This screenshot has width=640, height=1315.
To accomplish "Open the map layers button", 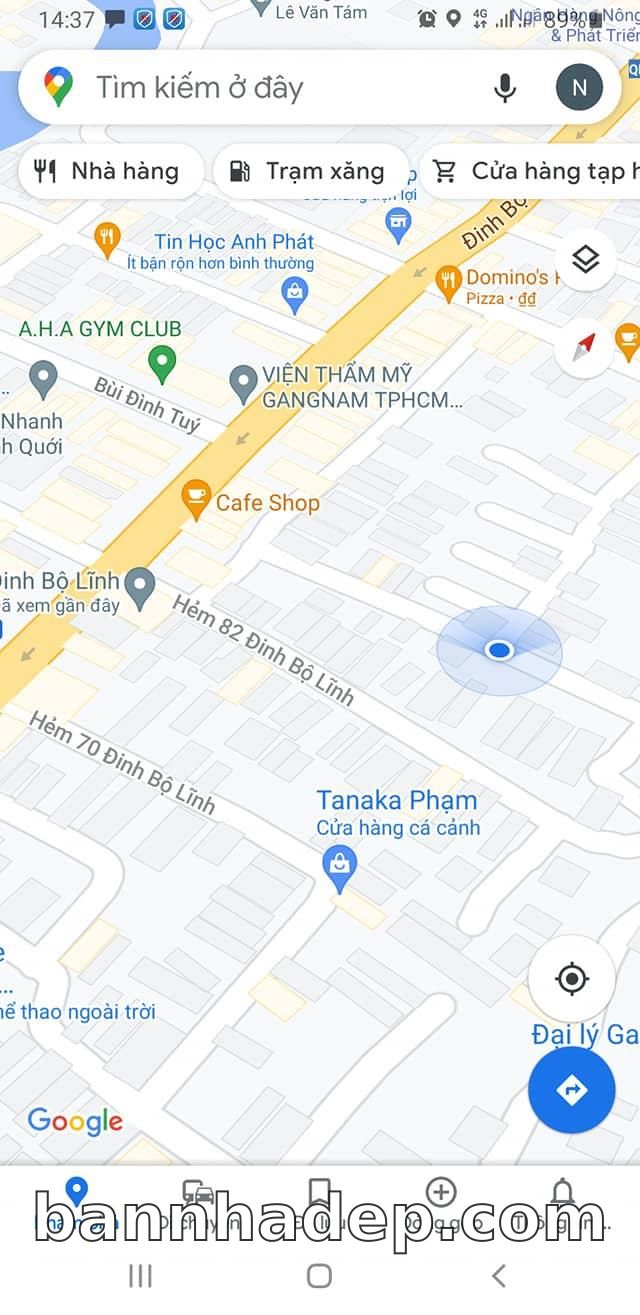I will (x=585, y=260).
